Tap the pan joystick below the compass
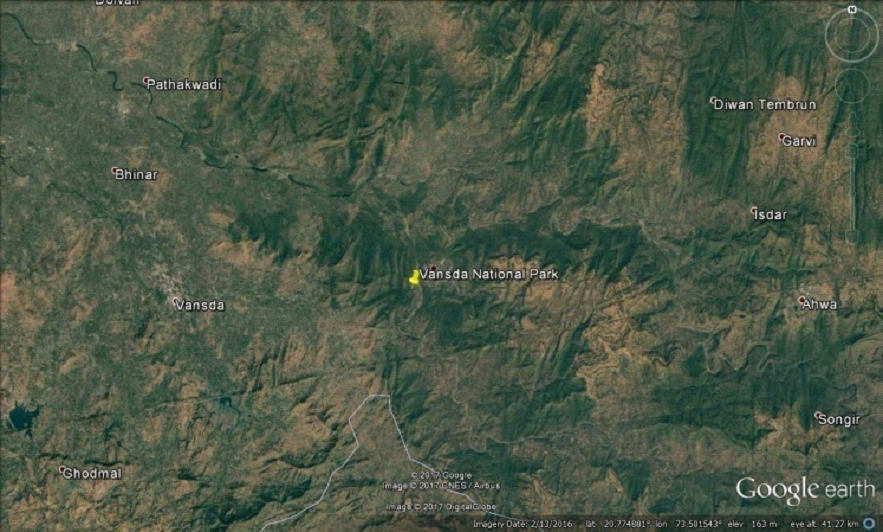Viewport: 883px width, 532px height. (x=851, y=87)
